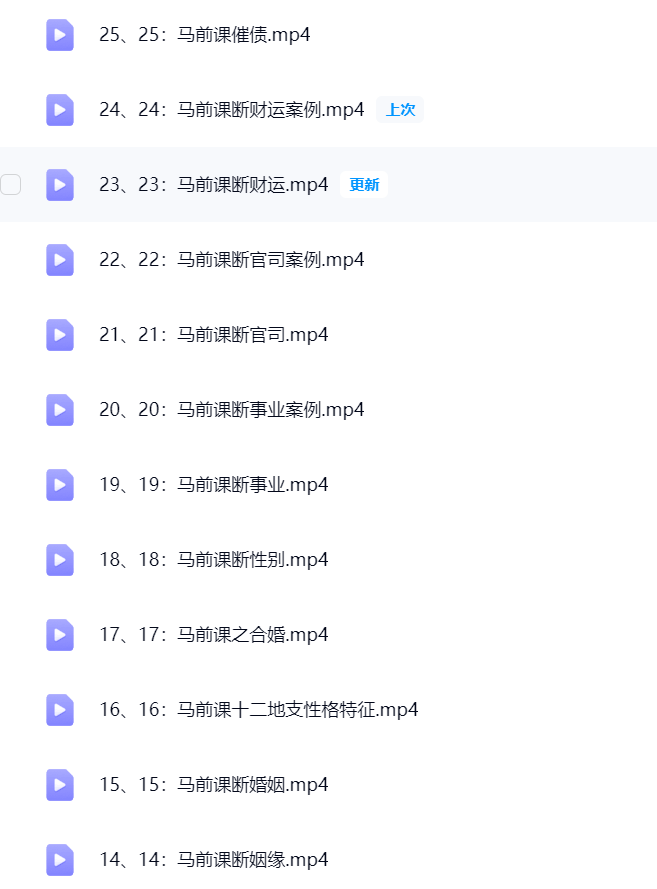Open video 15 马前课断婚姻.mp4
This screenshot has height=889, width=657.
coord(213,785)
